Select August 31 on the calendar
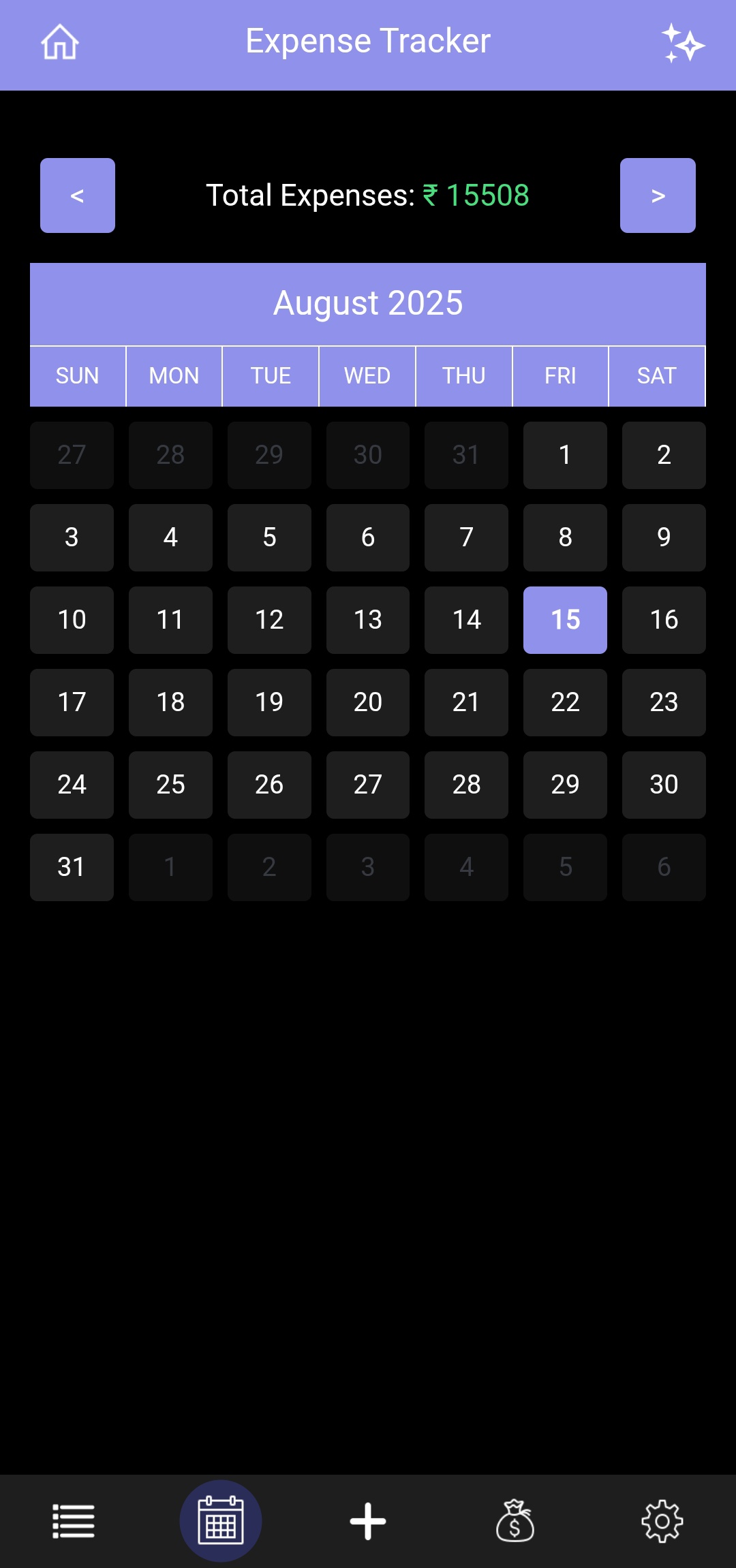736x1568 pixels. (x=72, y=867)
